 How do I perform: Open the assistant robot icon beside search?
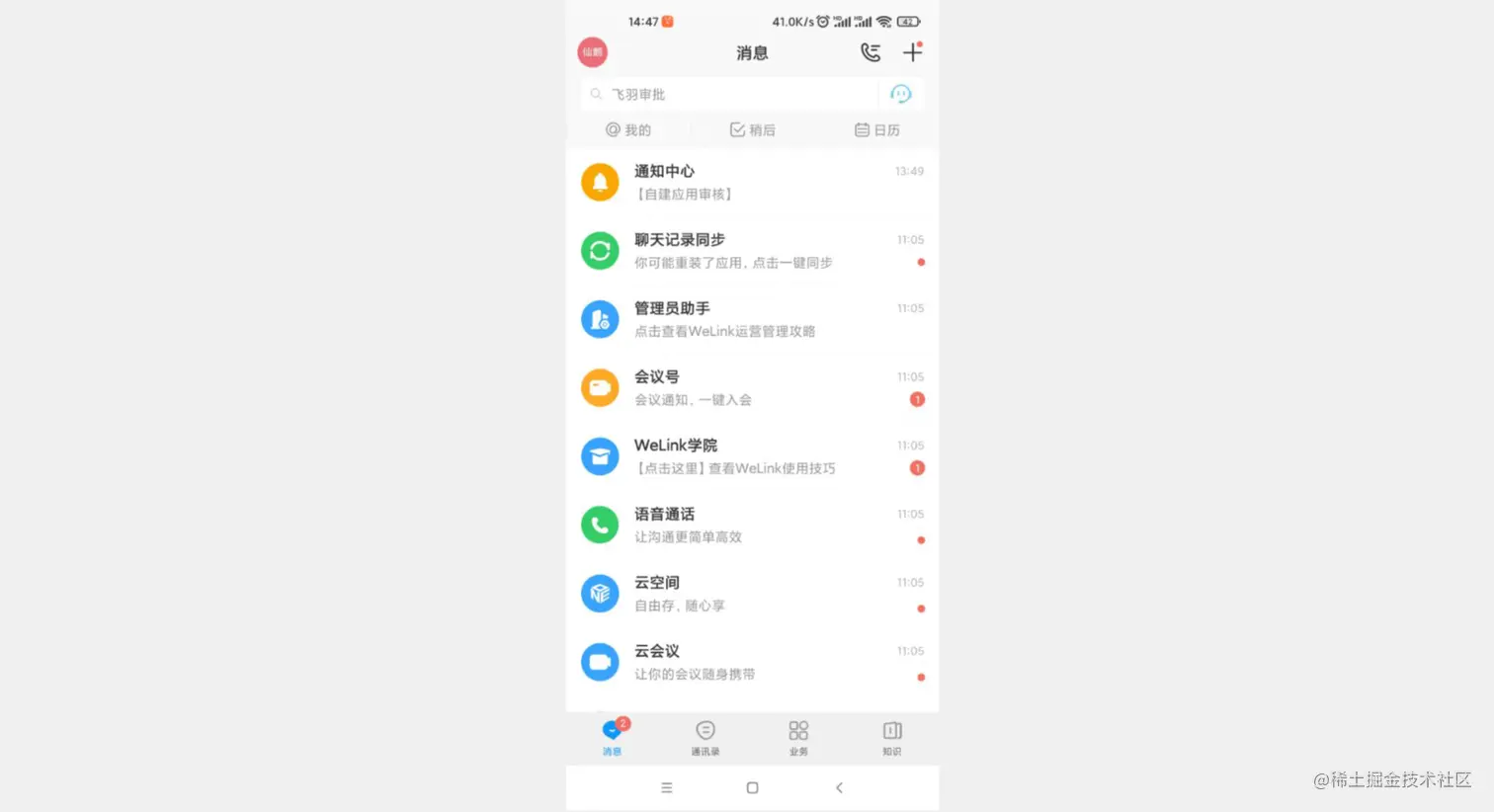pyautogui.click(x=900, y=94)
